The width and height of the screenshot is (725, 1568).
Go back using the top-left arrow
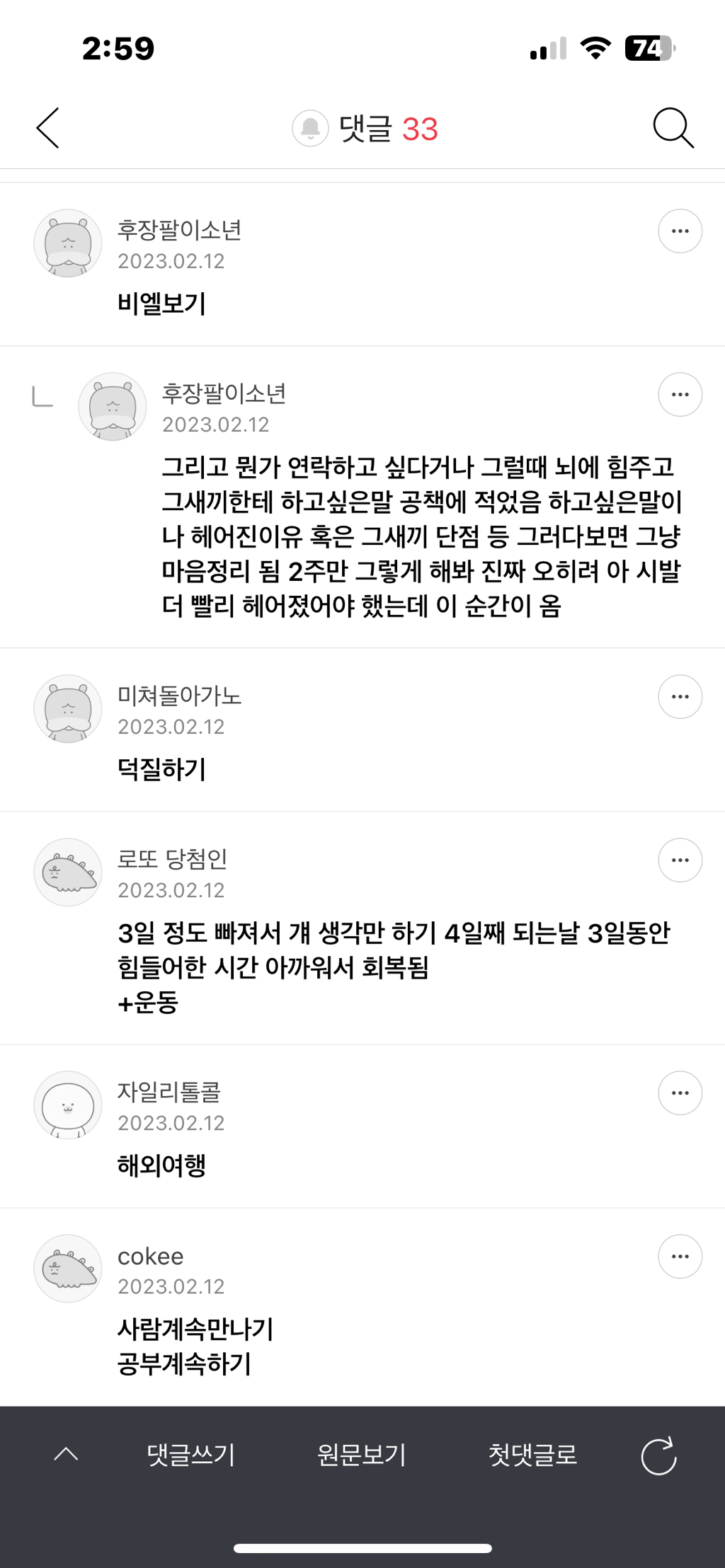click(x=48, y=128)
